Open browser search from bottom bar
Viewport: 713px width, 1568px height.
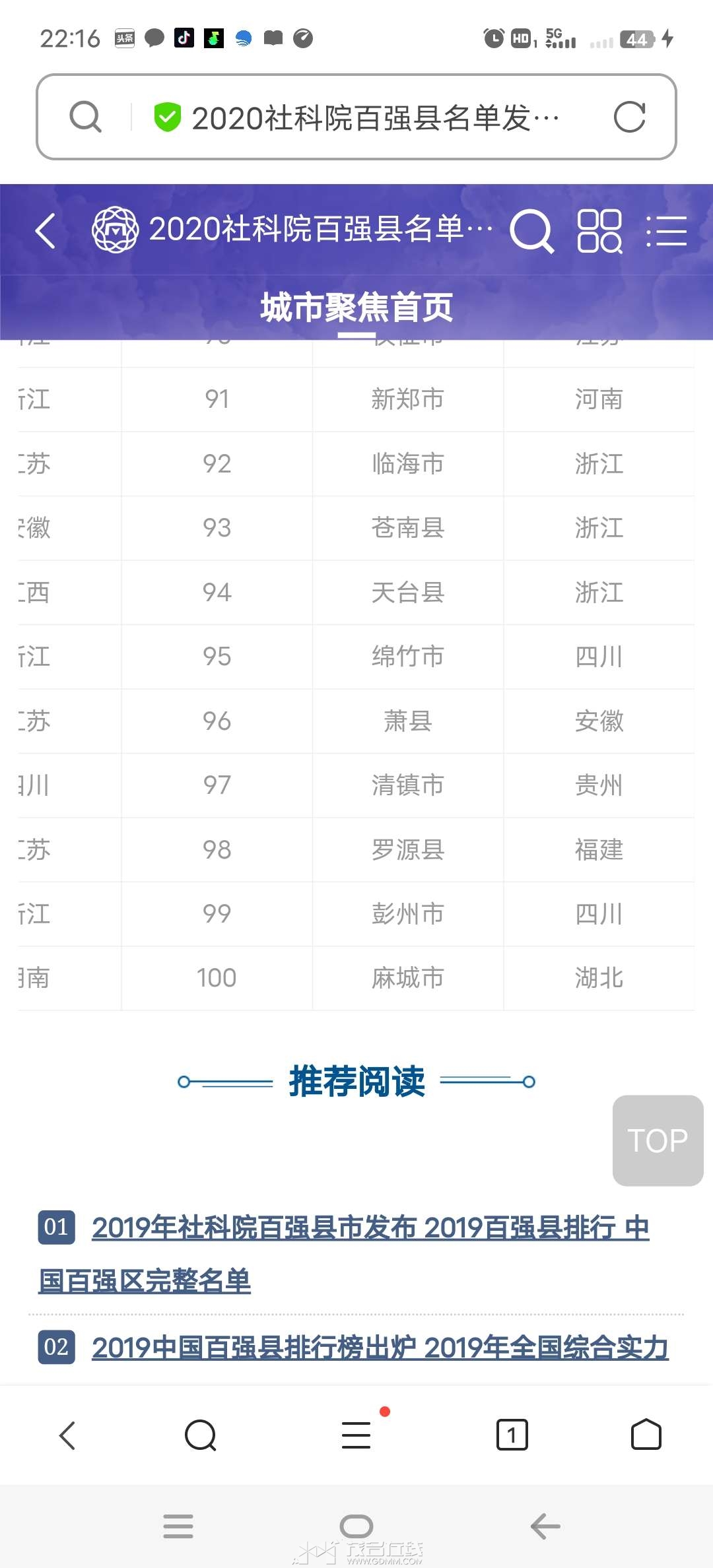[x=201, y=1435]
